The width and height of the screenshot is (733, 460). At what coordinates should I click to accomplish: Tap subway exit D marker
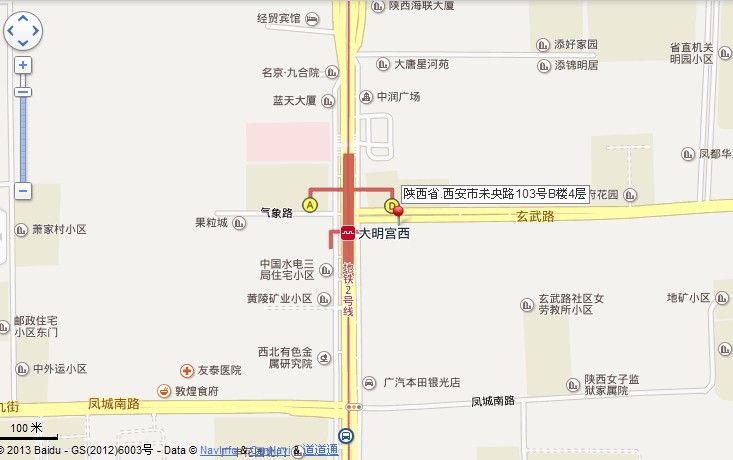pos(392,205)
